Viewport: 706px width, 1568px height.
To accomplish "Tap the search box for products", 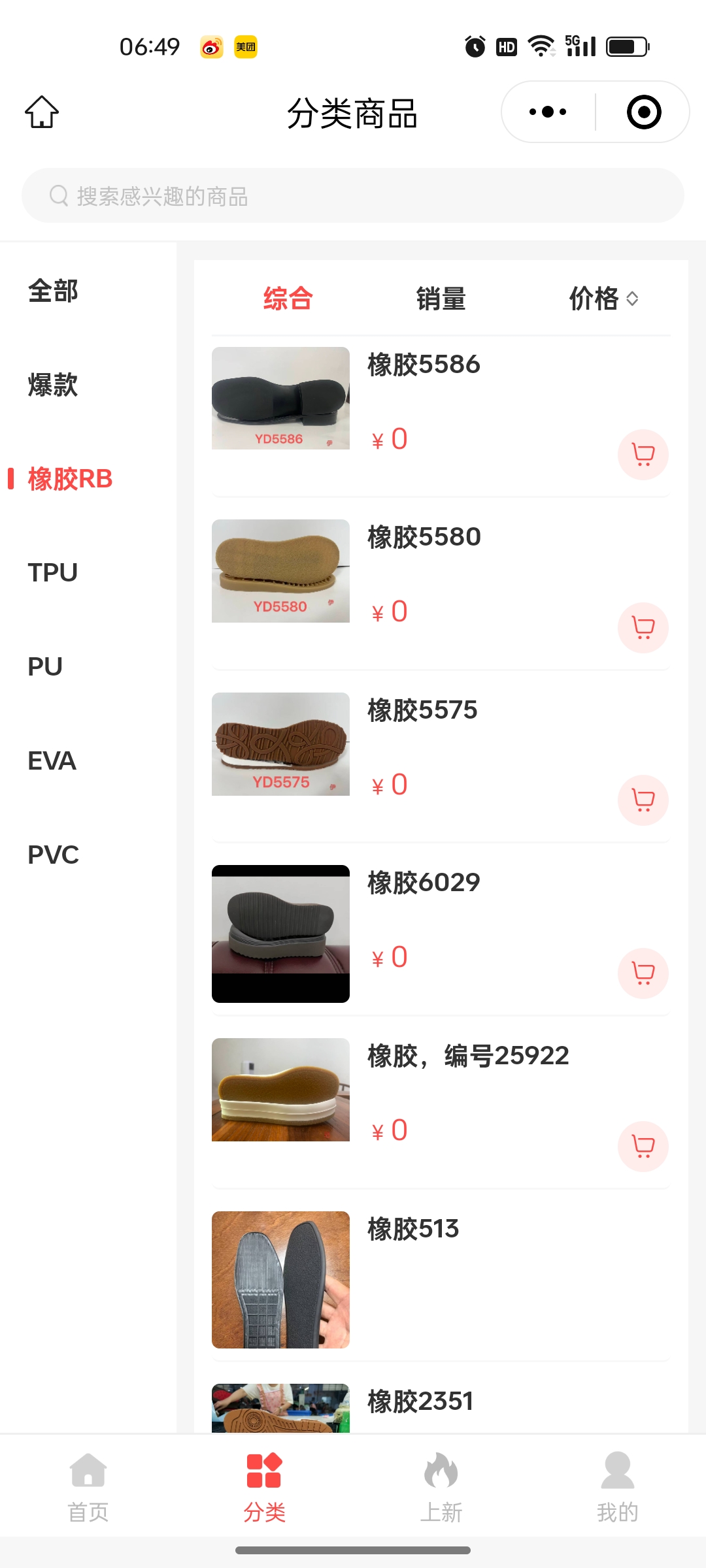I will 353,195.
